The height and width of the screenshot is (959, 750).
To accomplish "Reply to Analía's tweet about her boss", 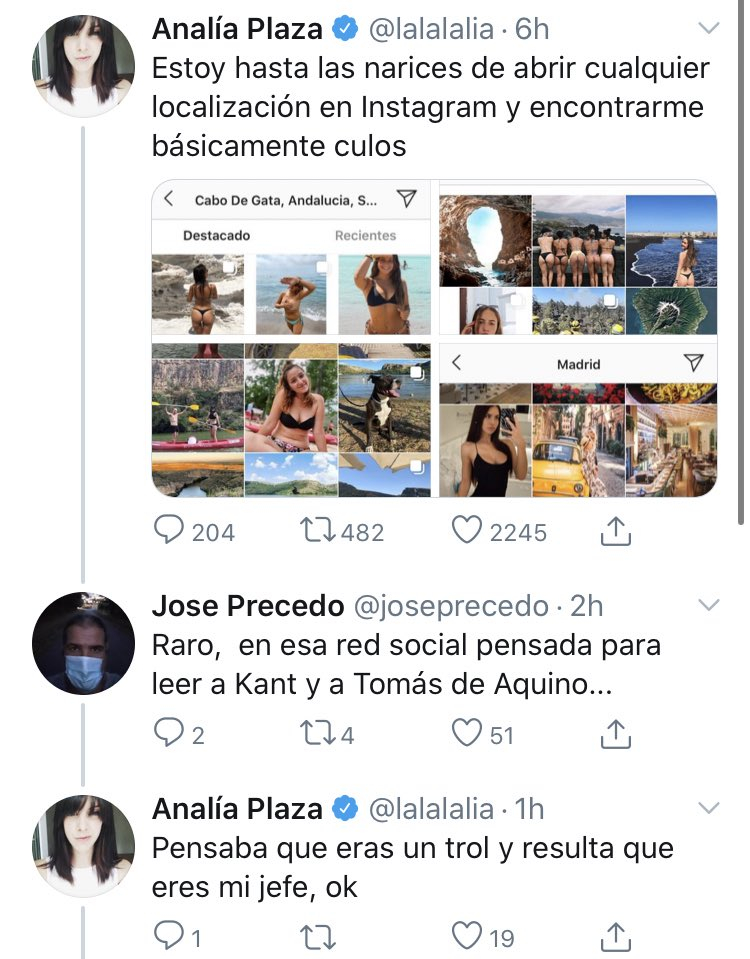I will pyautogui.click(x=166, y=937).
